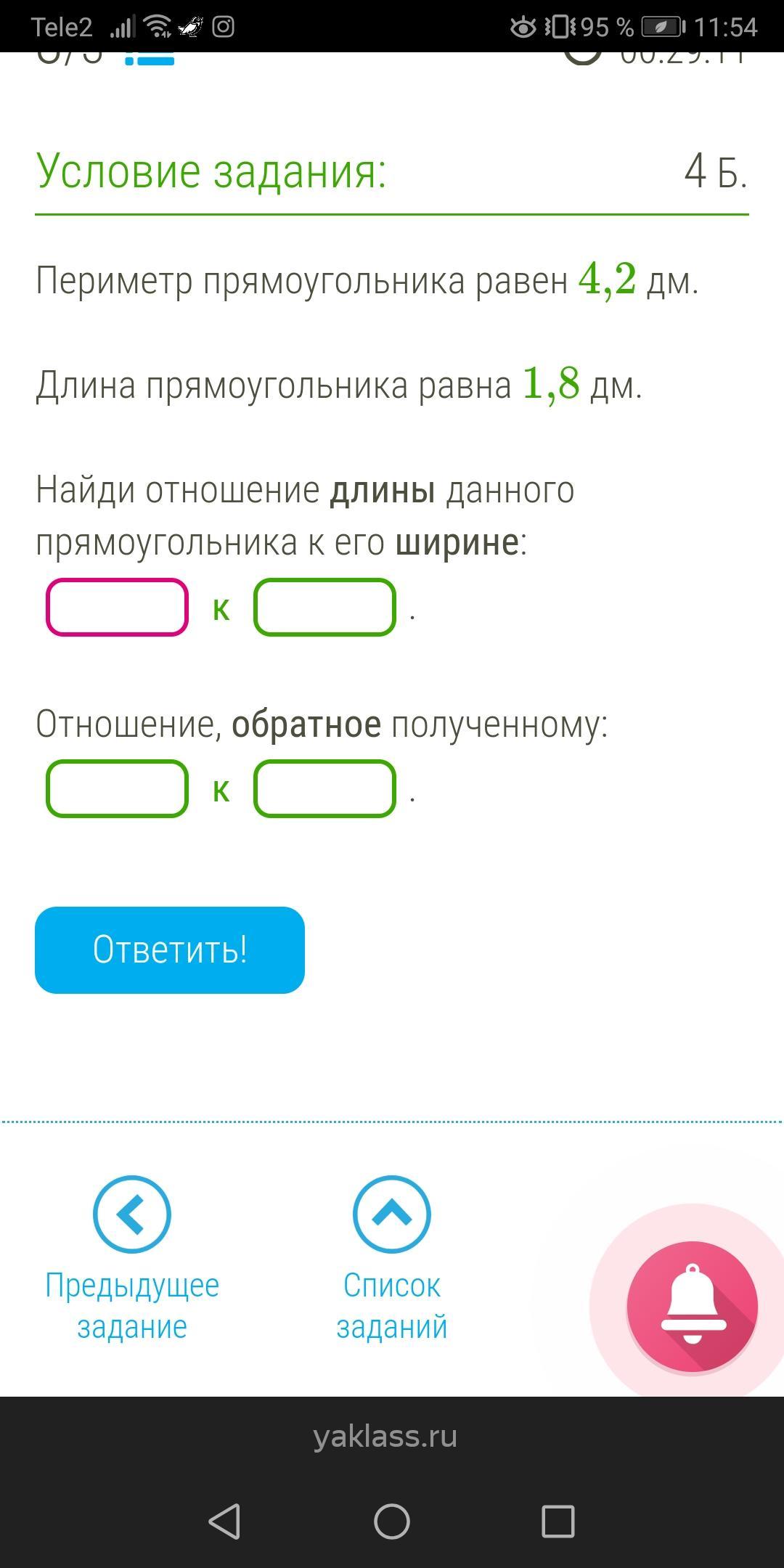Tap the system back button
Viewport: 784px width, 1568px height.
click(x=224, y=1521)
